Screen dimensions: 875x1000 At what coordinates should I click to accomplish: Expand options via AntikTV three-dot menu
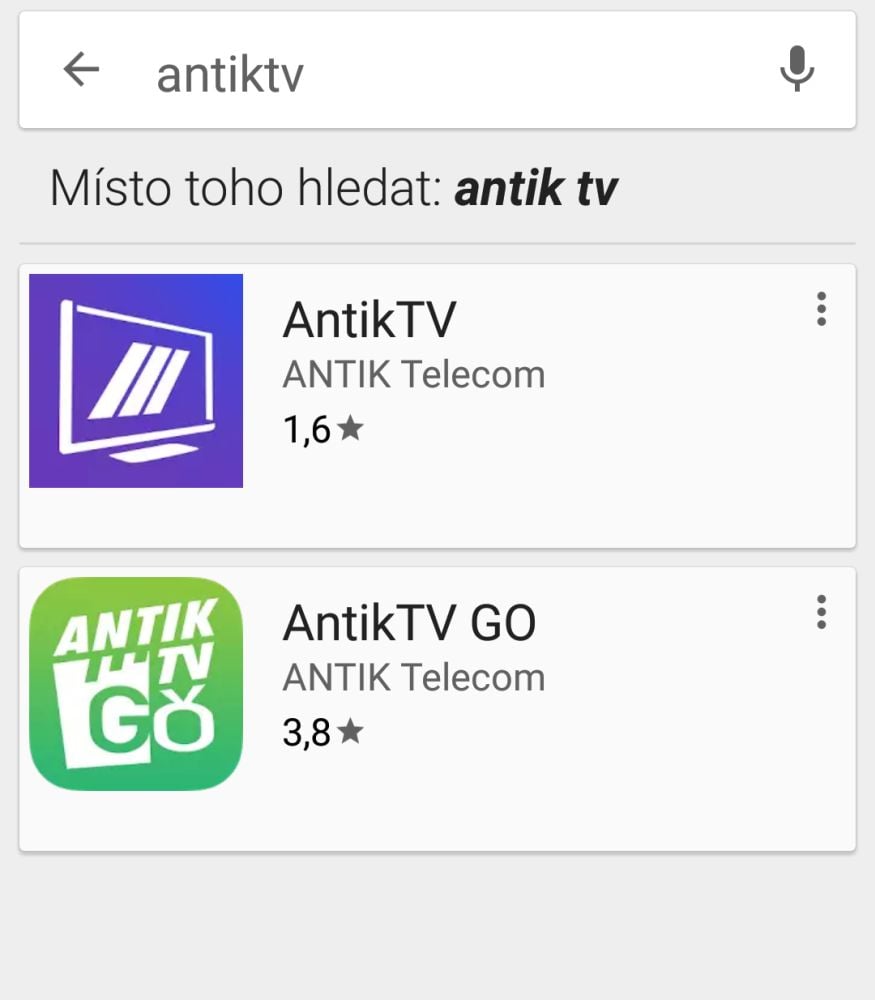point(821,310)
